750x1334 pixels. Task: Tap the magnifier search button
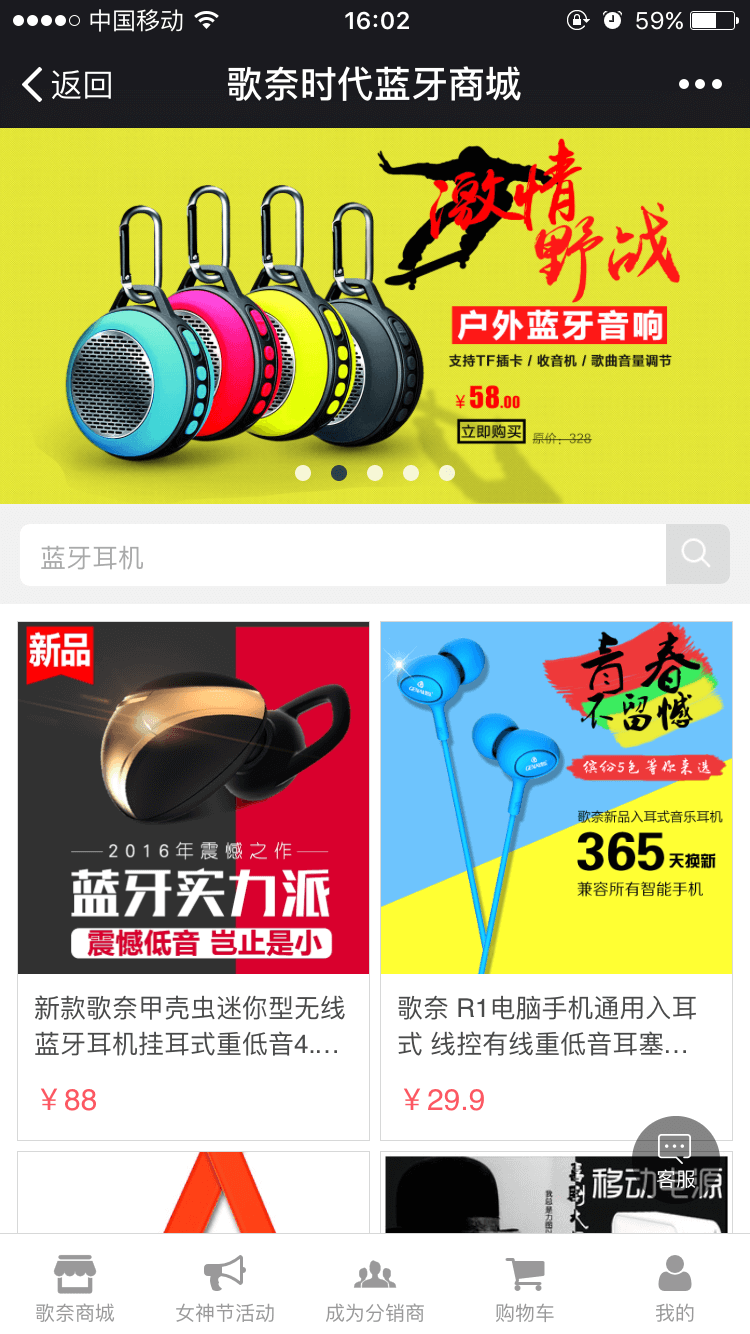point(697,554)
